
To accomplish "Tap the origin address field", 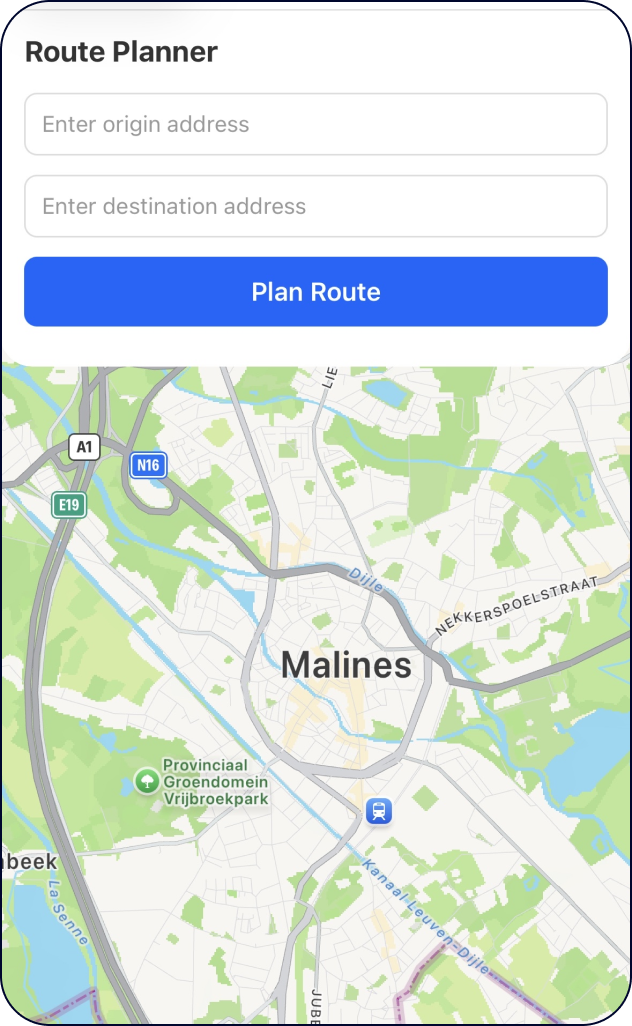I will tap(315, 125).
